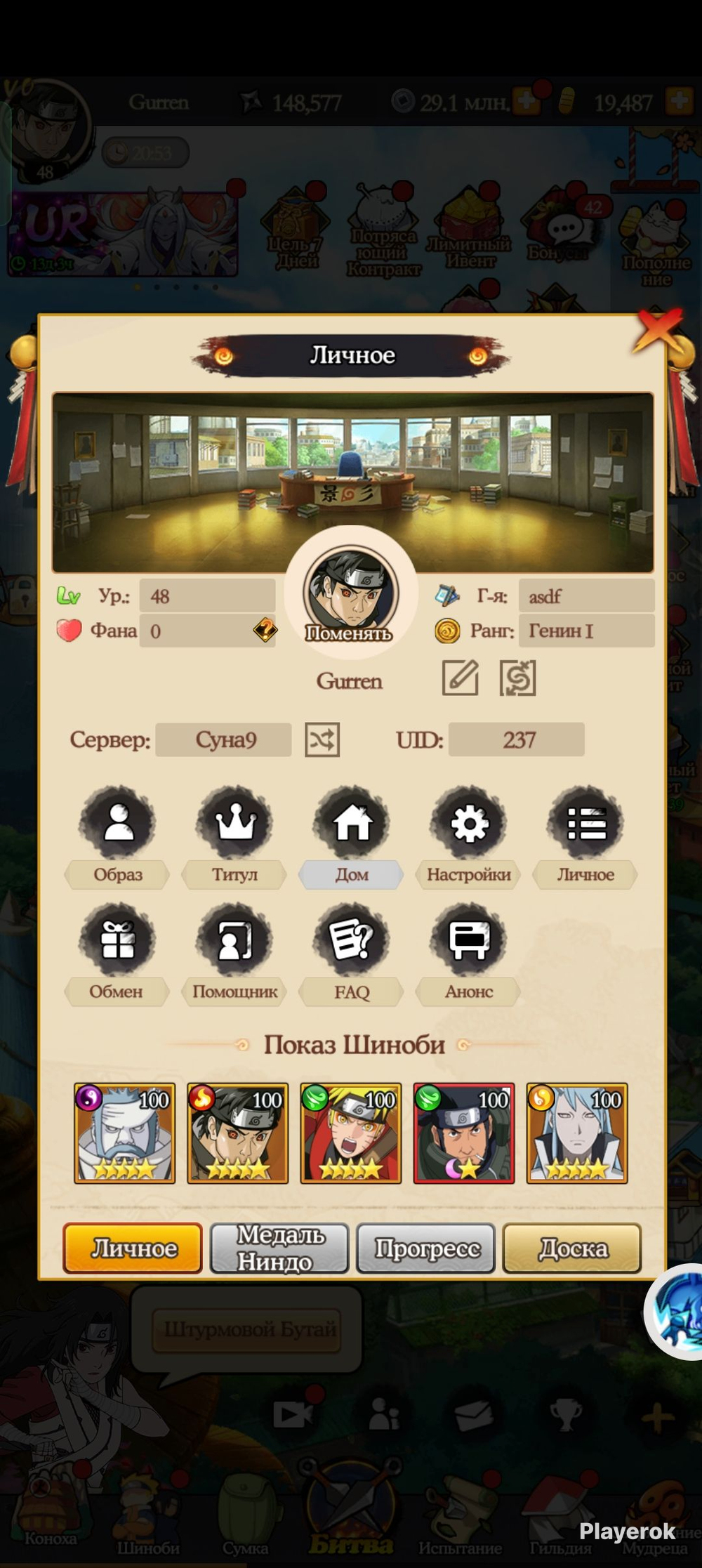Image resolution: width=702 pixels, height=1568 pixels.
Task: Open Настройки settings
Action: tap(469, 837)
